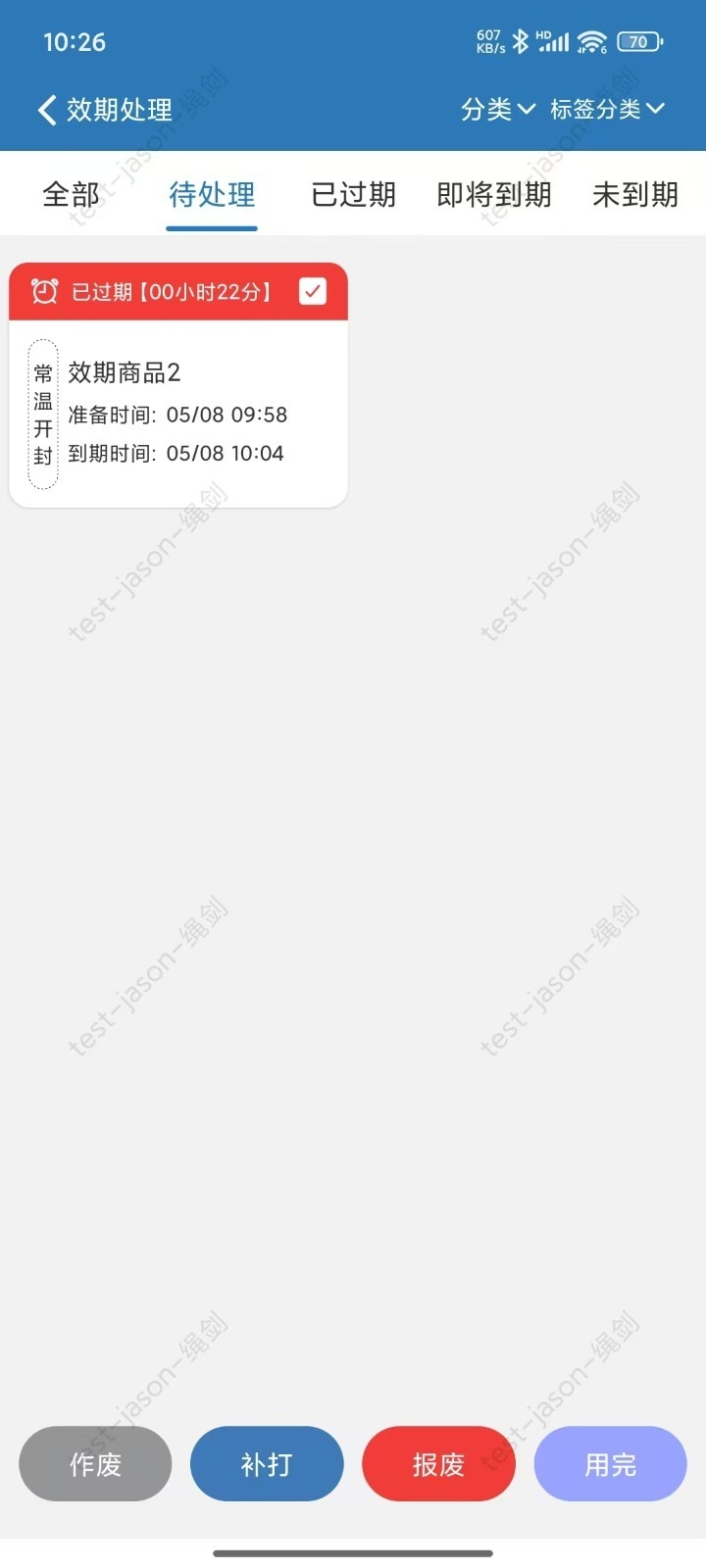
Task: Go back from 效期处理 page
Action: click(x=47, y=110)
